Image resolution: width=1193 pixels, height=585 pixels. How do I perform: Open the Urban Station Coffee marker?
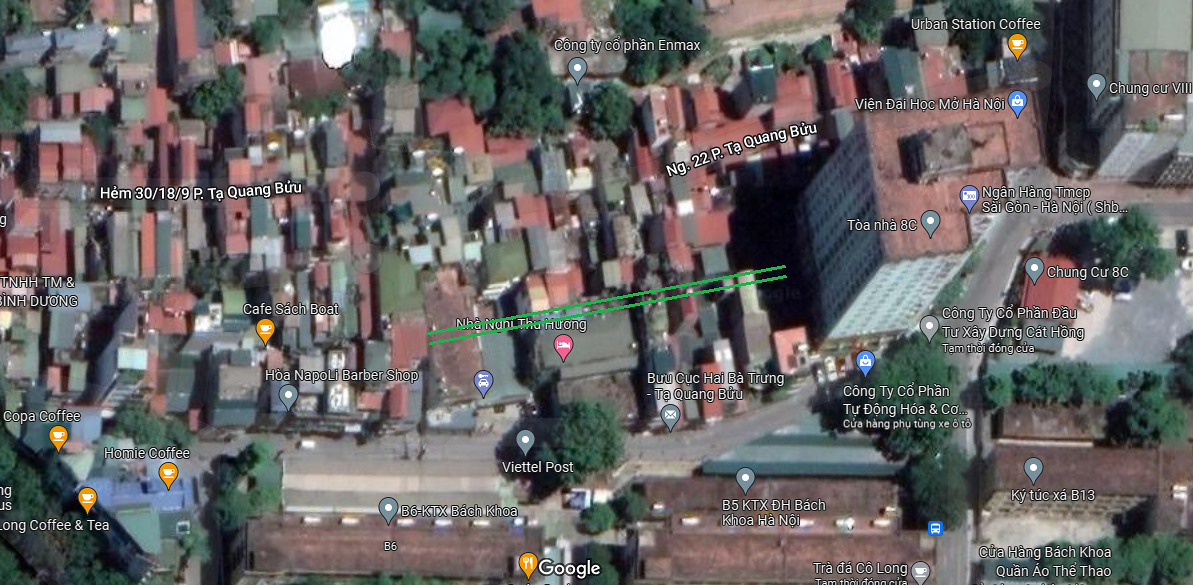pos(1017,45)
